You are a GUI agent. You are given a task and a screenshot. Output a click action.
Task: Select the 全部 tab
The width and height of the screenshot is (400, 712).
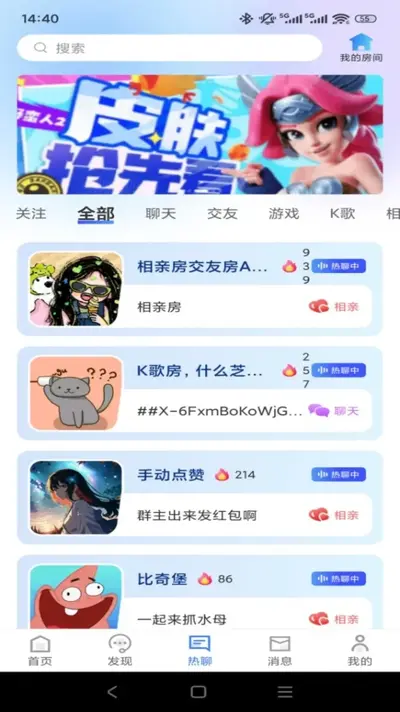96,214
